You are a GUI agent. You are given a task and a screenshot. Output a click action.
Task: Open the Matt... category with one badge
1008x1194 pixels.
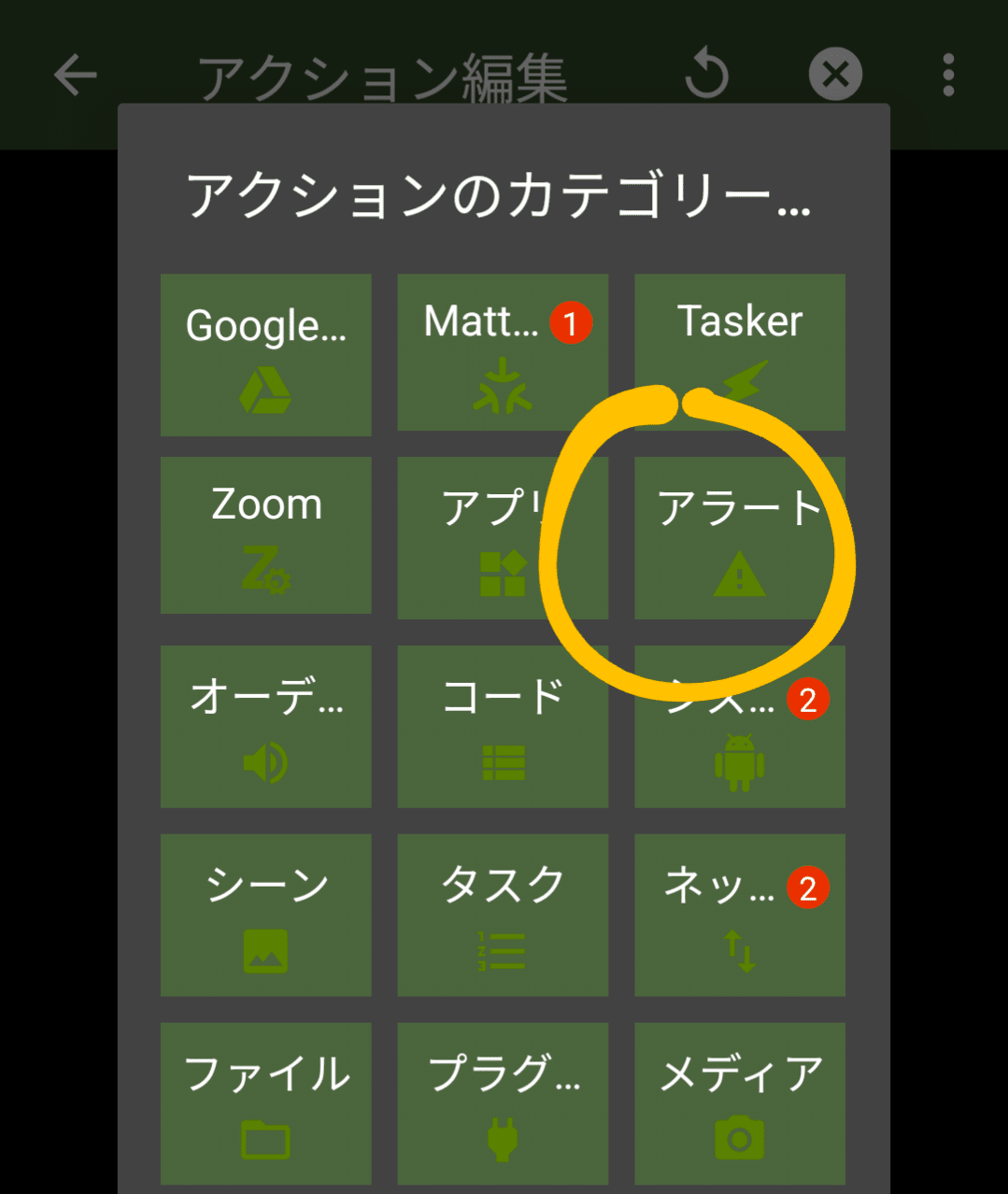coord(503,353)
